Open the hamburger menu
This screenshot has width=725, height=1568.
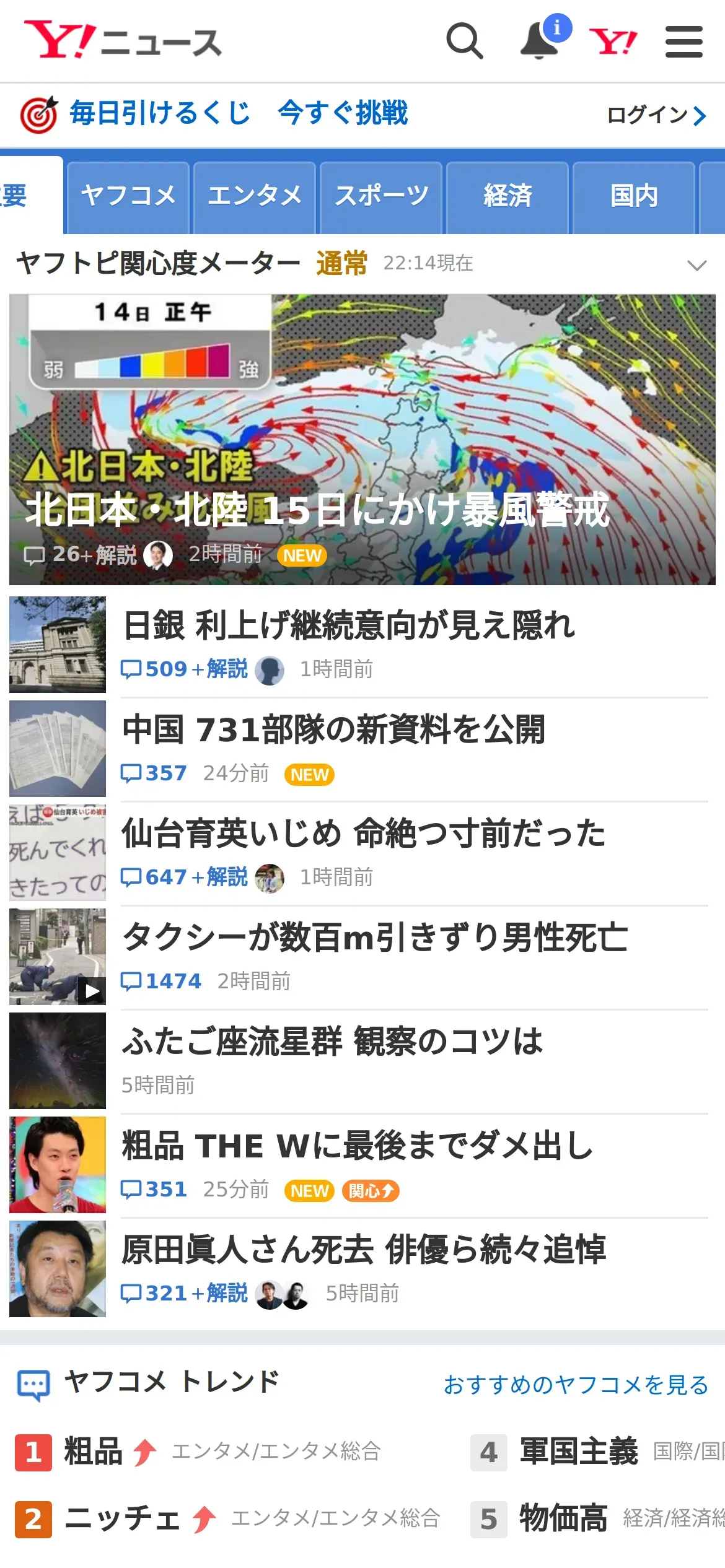(x=683, y=41)
